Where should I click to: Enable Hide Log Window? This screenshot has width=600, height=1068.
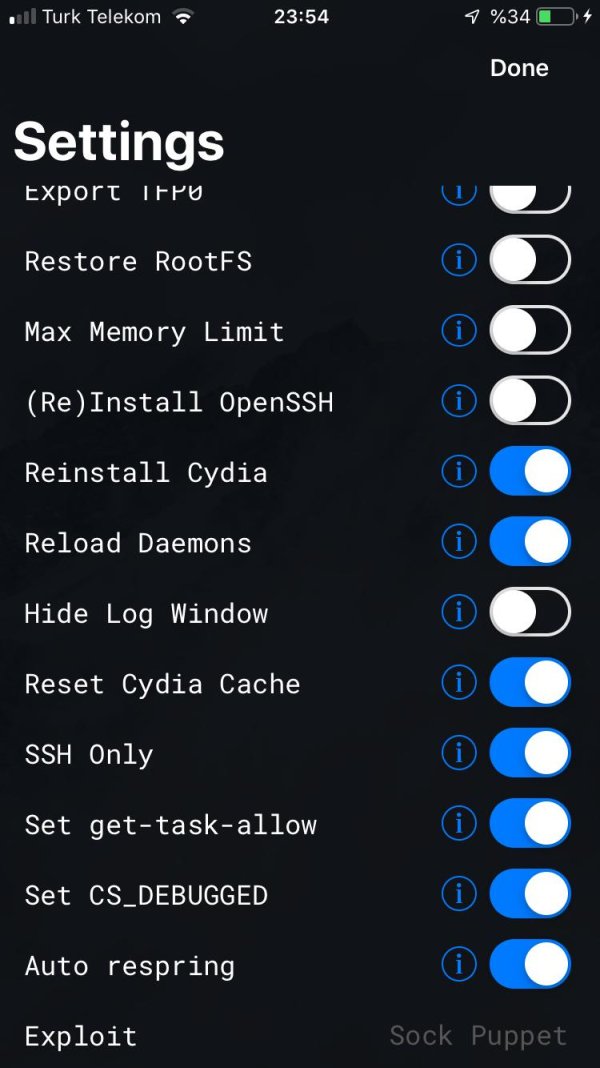pyautogui.click(x=530, y=613)
